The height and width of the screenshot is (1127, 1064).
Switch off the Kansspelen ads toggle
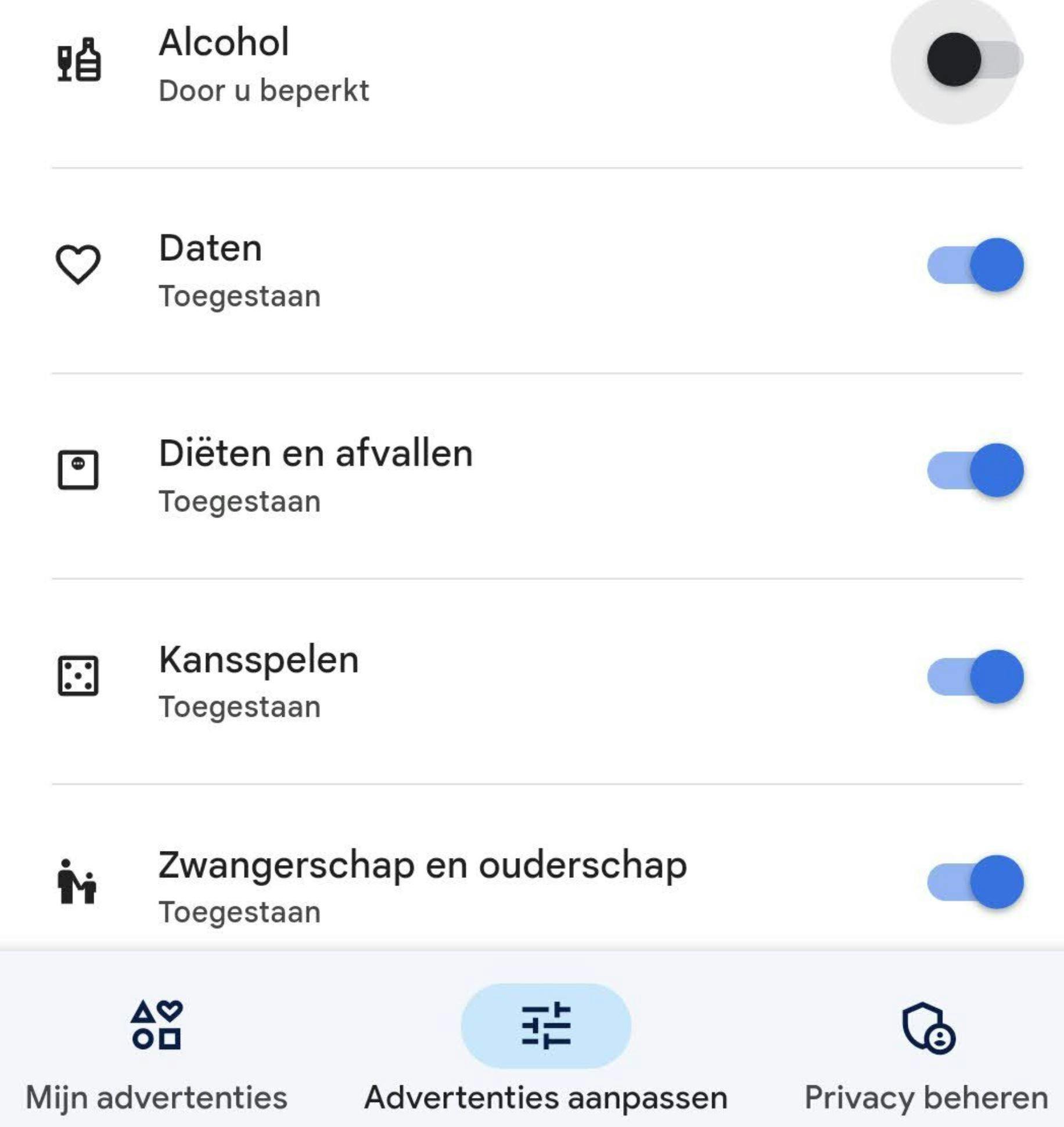975,676
